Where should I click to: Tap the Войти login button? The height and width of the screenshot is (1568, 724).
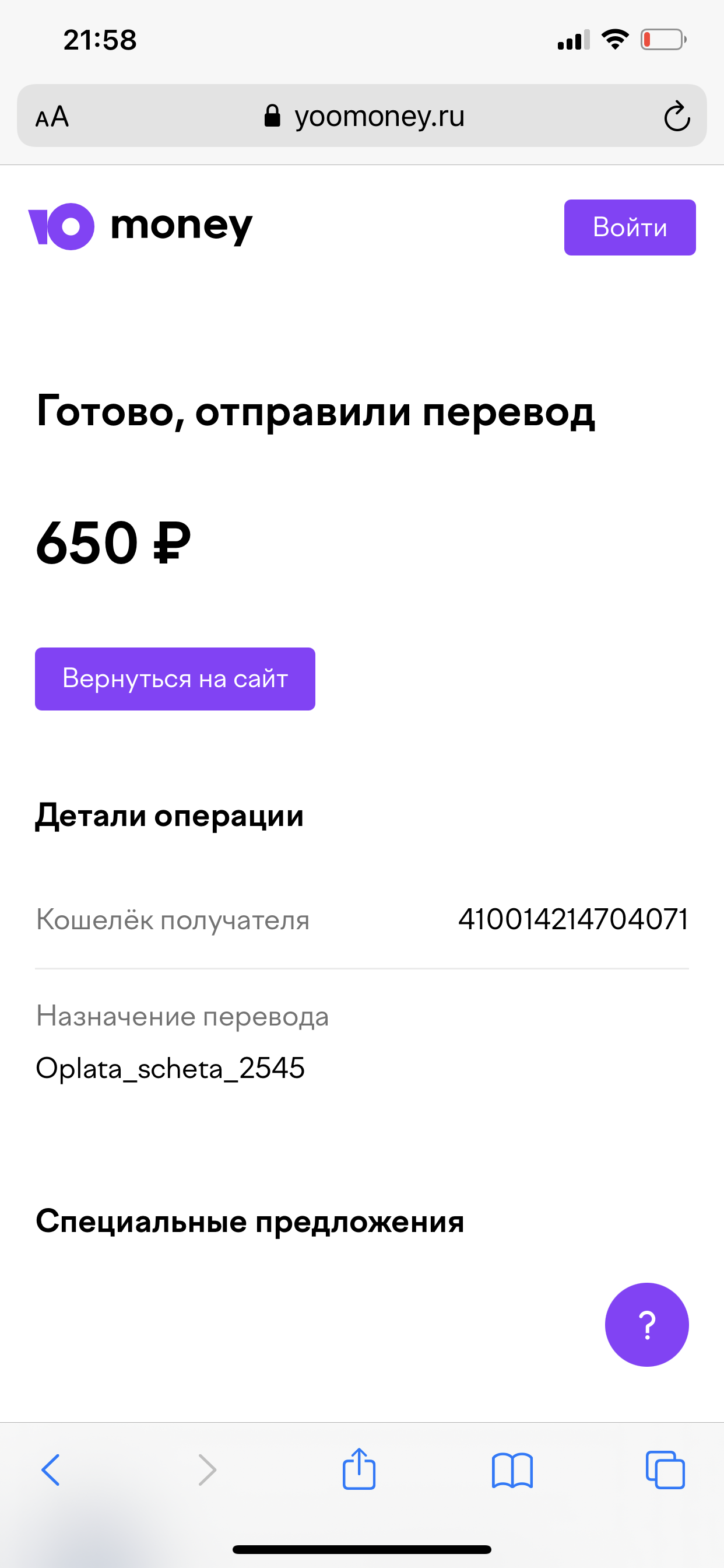coord(630,227)
